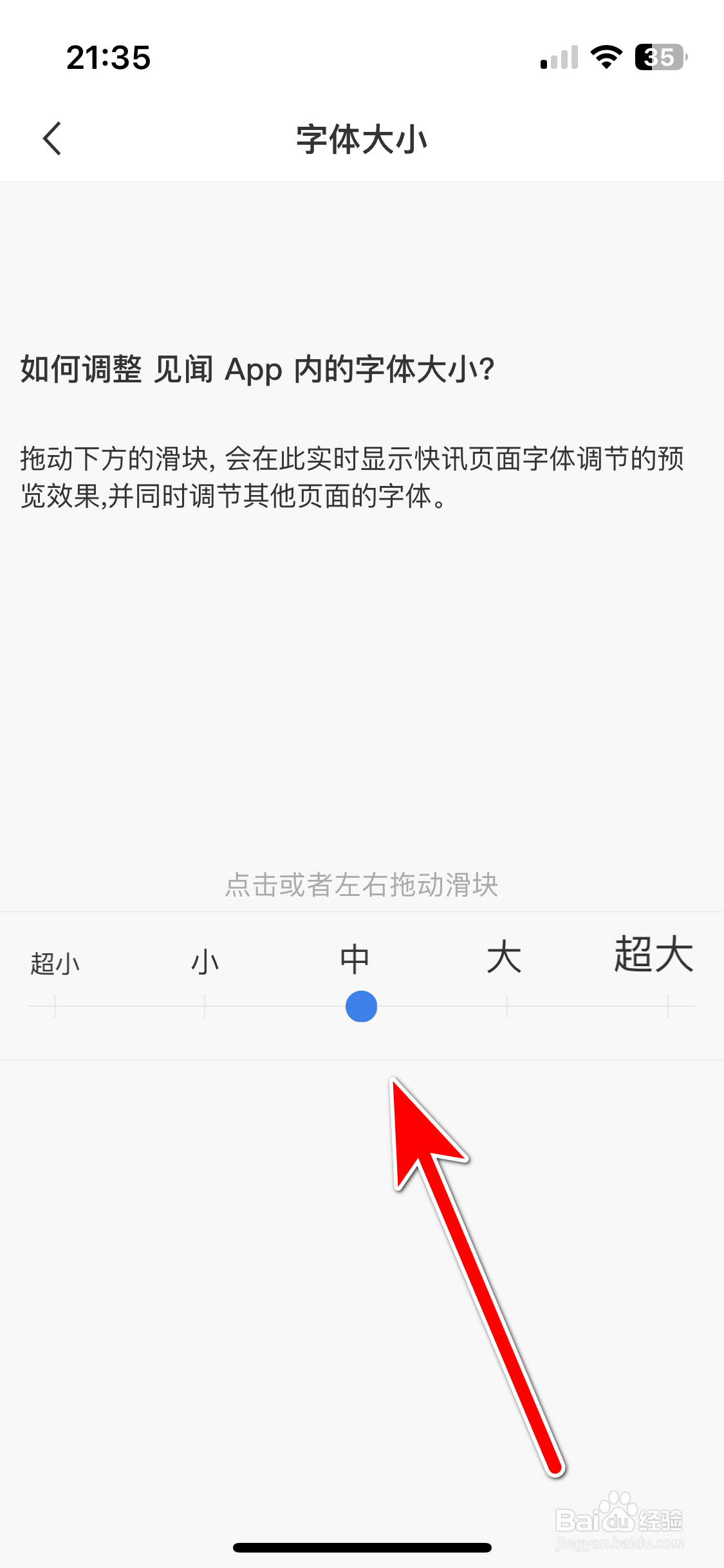
Task: Expand the 大 size tick position
Action: (x=506, y=1006)
